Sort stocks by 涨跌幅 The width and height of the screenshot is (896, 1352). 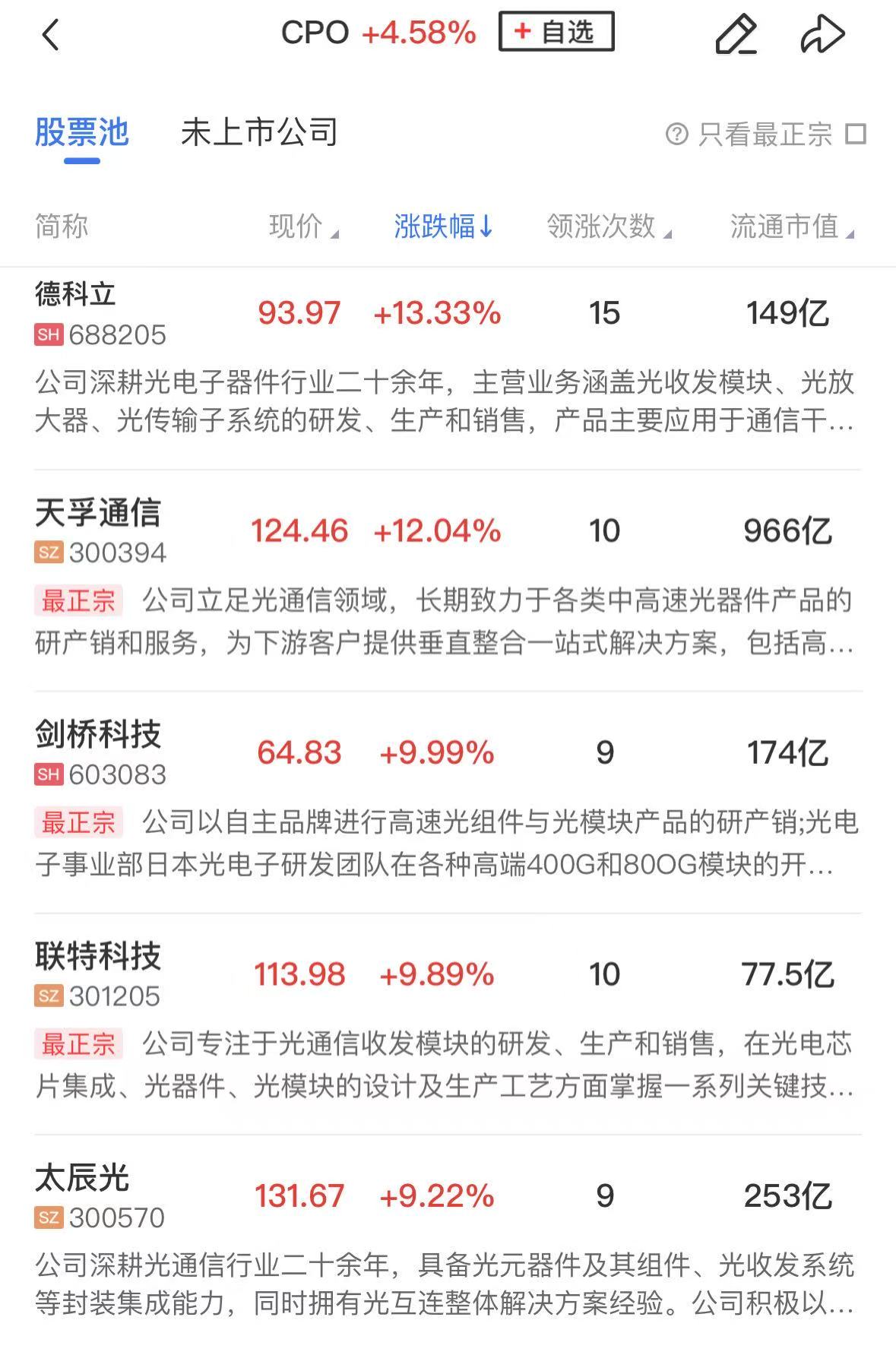point(443,226)
